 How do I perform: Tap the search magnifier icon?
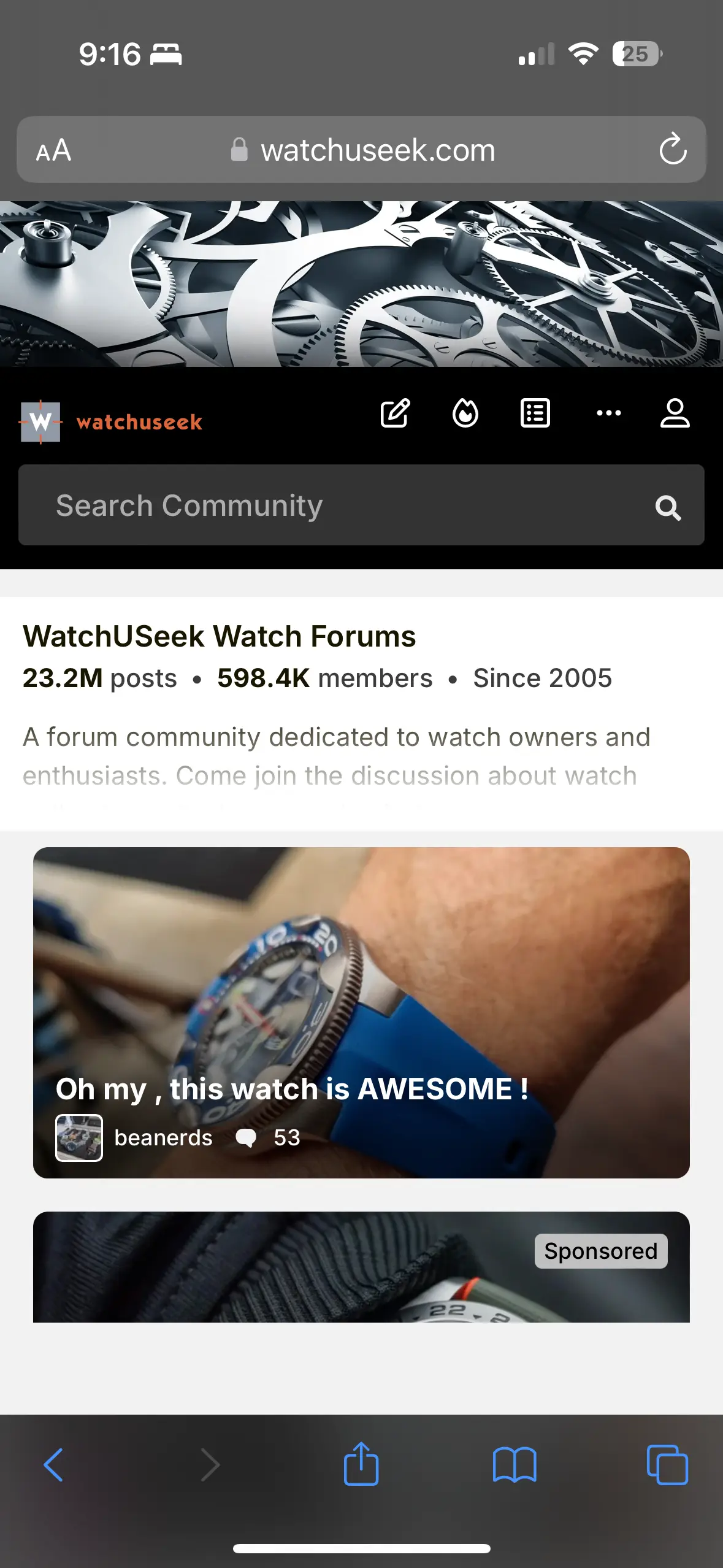click(668, 508)
